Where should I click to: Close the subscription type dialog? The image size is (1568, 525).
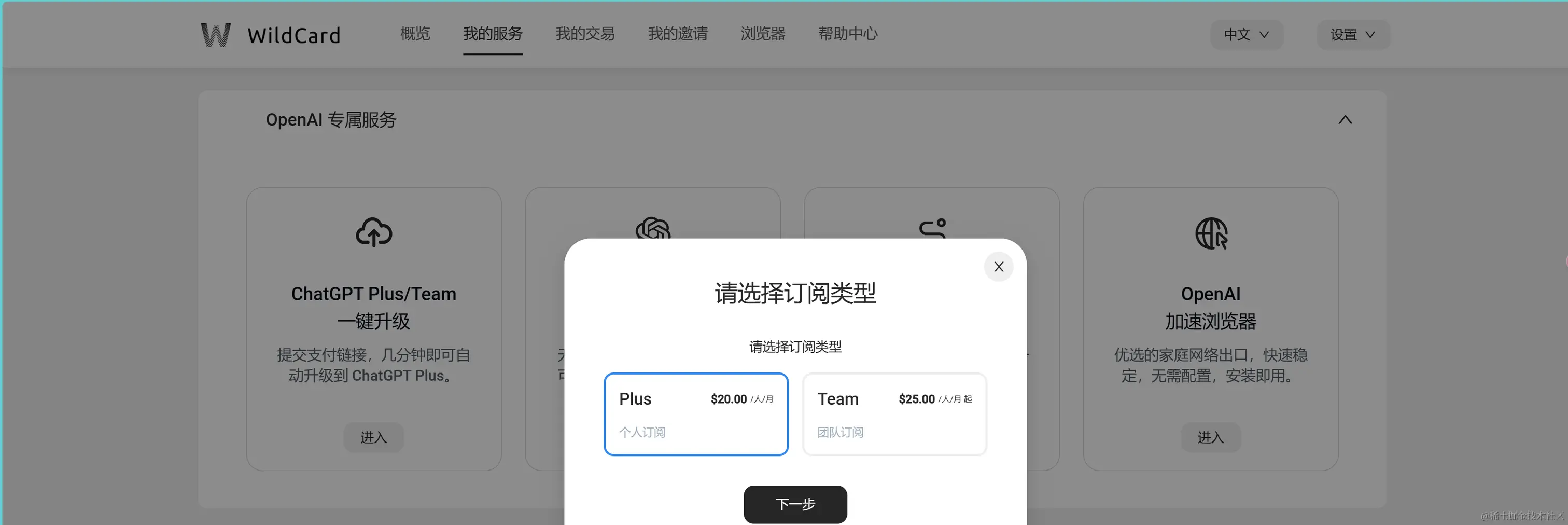998,267
